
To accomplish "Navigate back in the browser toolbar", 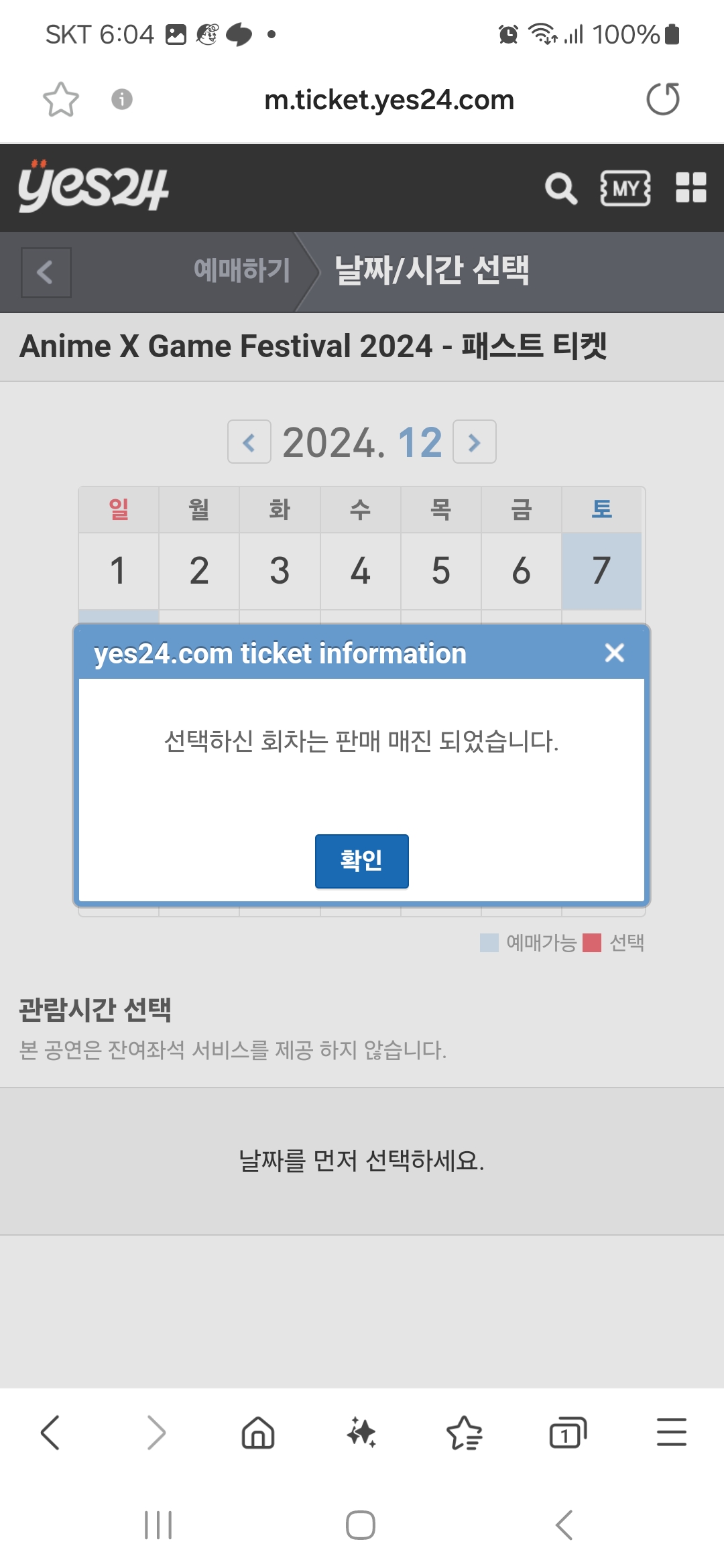I will [x=51, y=1433].
